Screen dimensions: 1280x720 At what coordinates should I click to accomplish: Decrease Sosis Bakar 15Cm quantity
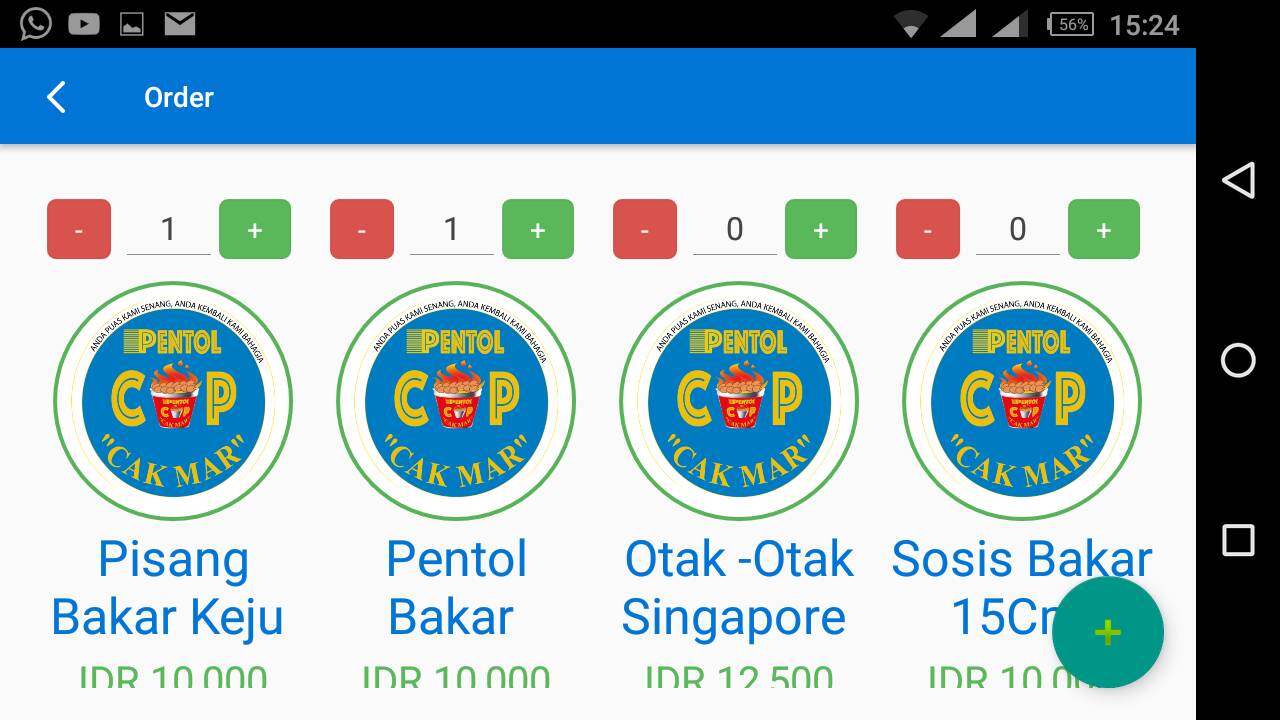(x=928, y=229)
